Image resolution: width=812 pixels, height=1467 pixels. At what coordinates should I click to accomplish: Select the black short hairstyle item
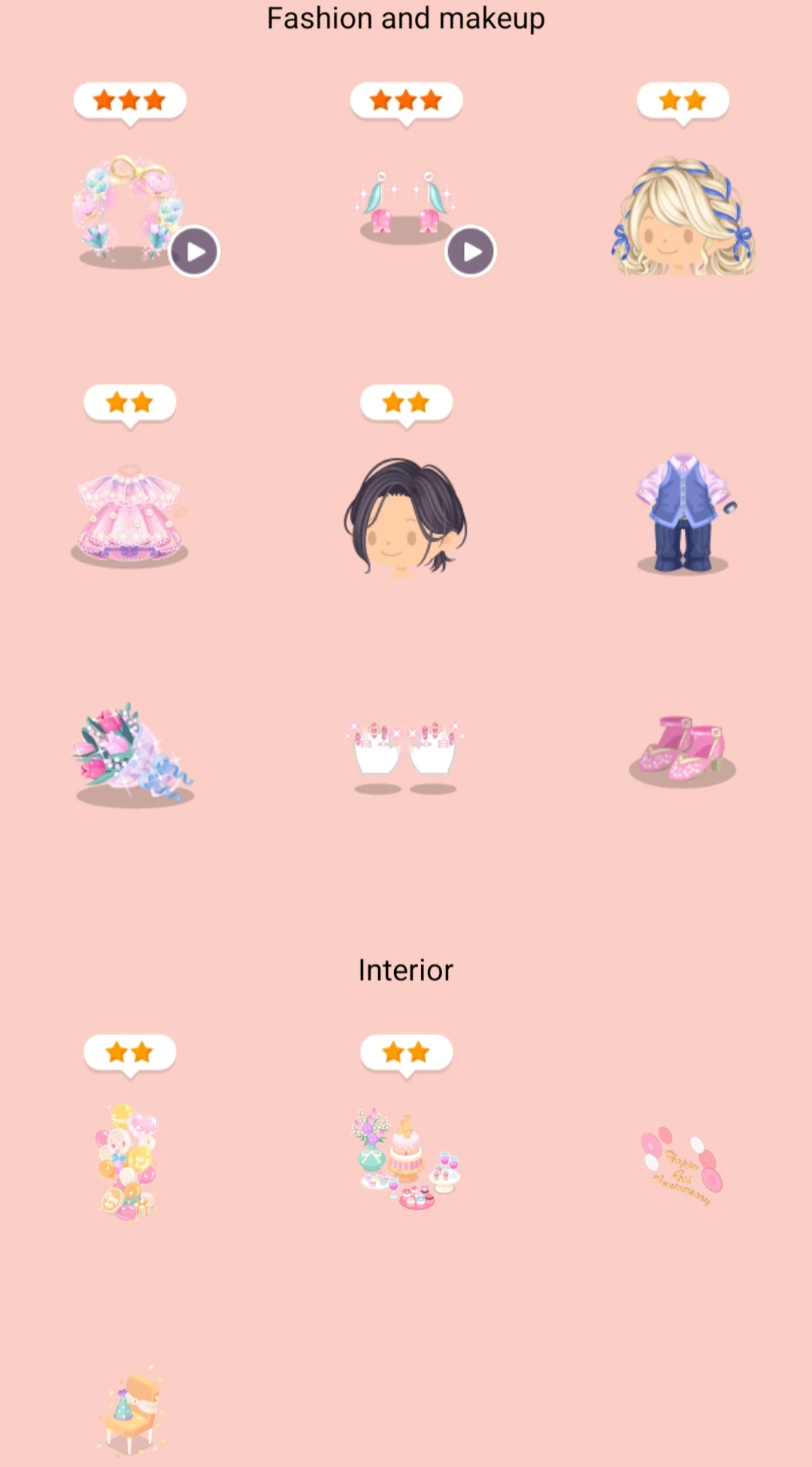pos(406,515)
